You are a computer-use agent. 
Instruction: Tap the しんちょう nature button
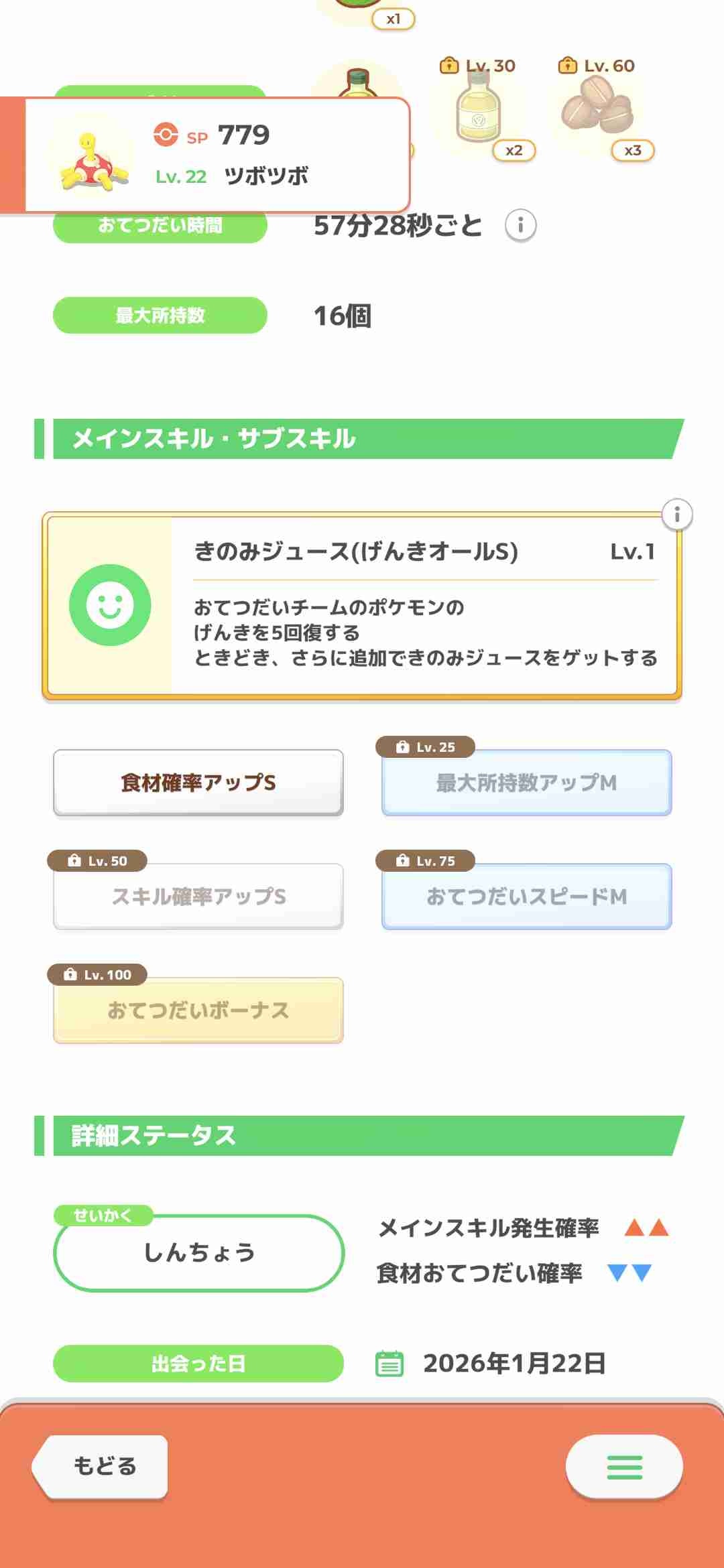coord(198,1253)
